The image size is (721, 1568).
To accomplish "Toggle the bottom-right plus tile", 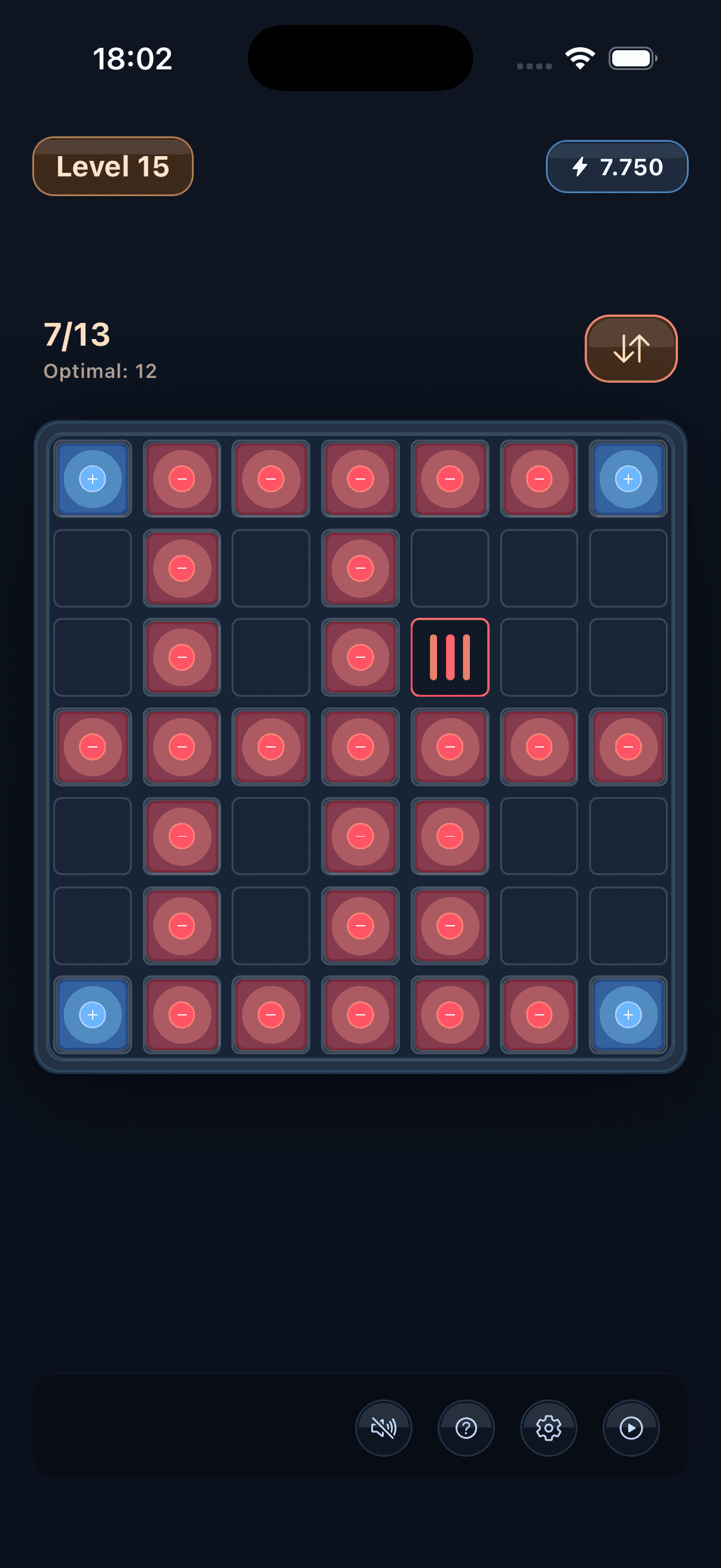I will click(x=628, y=1015).
